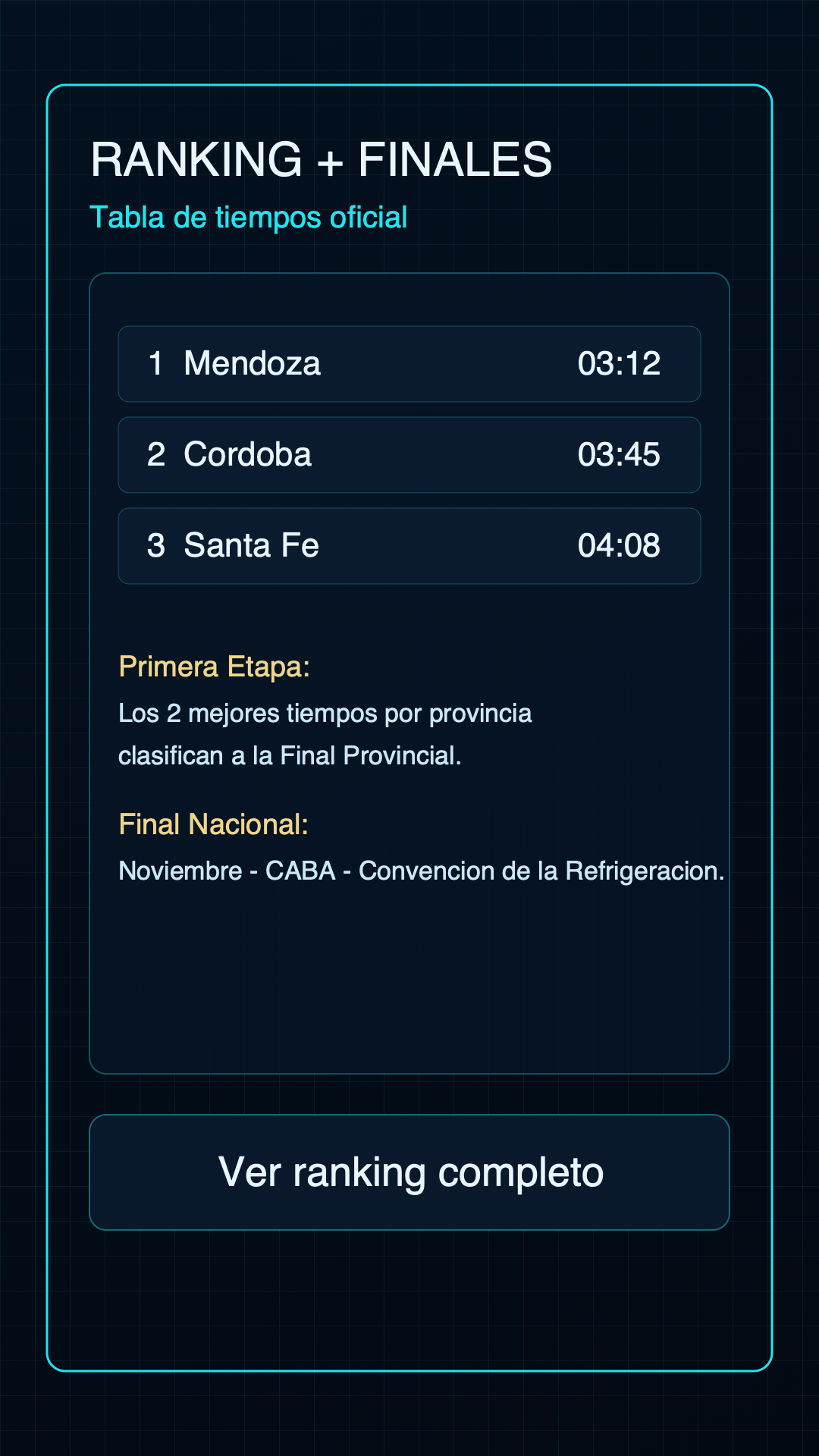Select the Tabla de tiempos oficial subtitle
The width and height of the screenshot is (819, 1456).
tap(249, 218)
